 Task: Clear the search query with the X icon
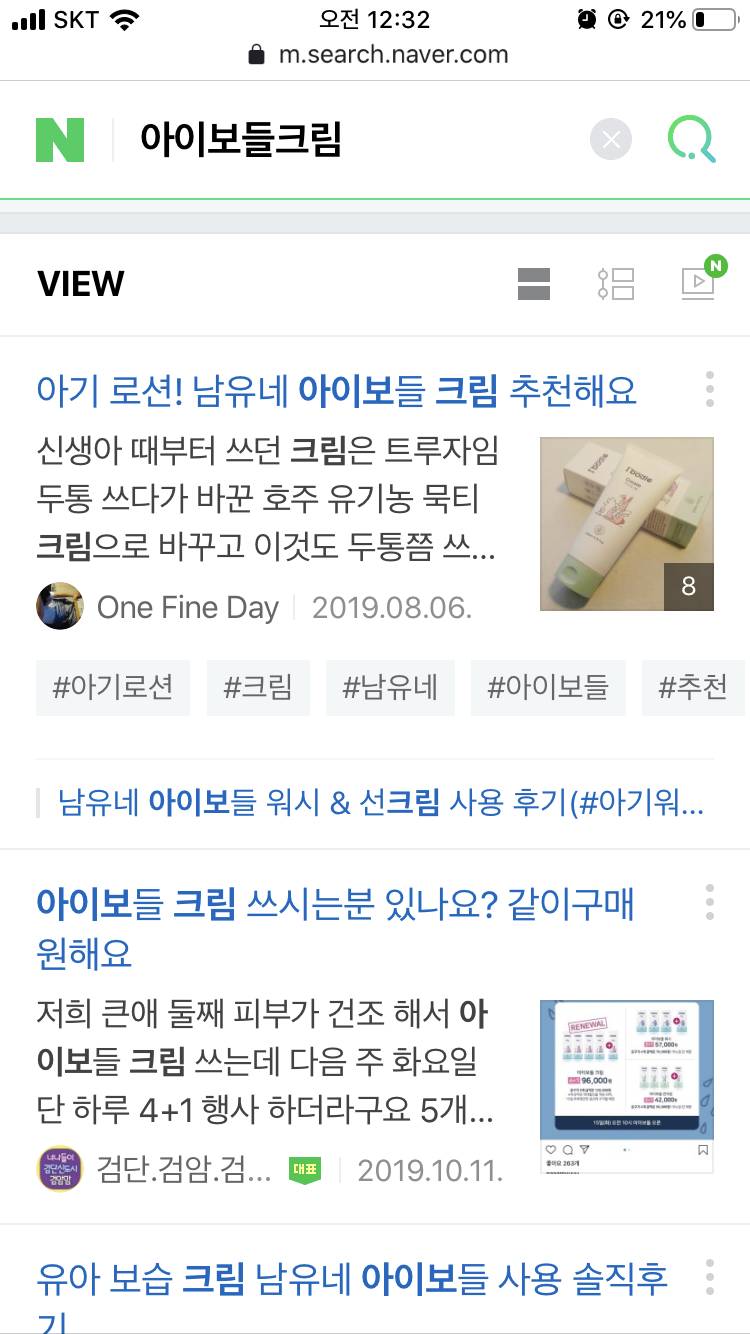(610, 139)
